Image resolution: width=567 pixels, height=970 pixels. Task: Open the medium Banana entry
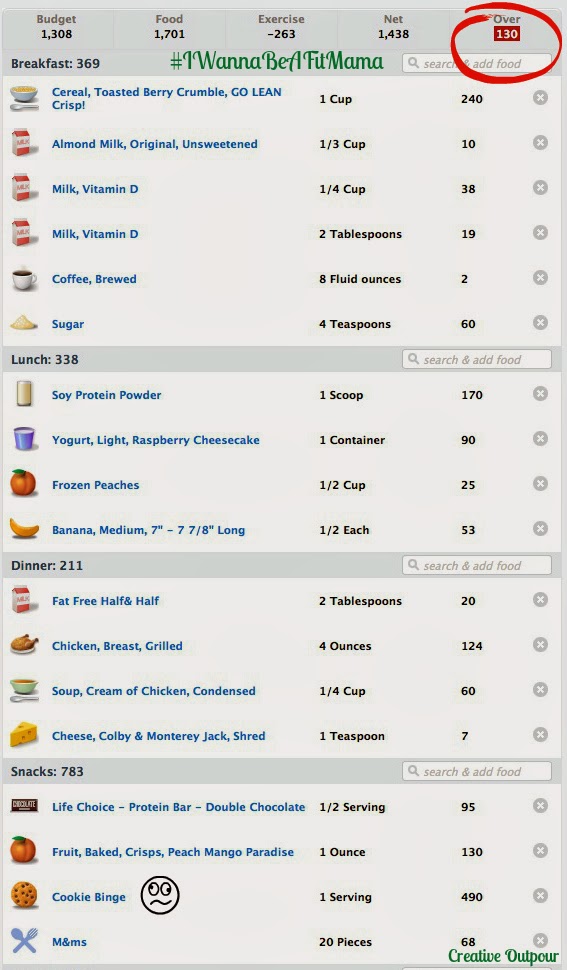(x=148, y=530)
